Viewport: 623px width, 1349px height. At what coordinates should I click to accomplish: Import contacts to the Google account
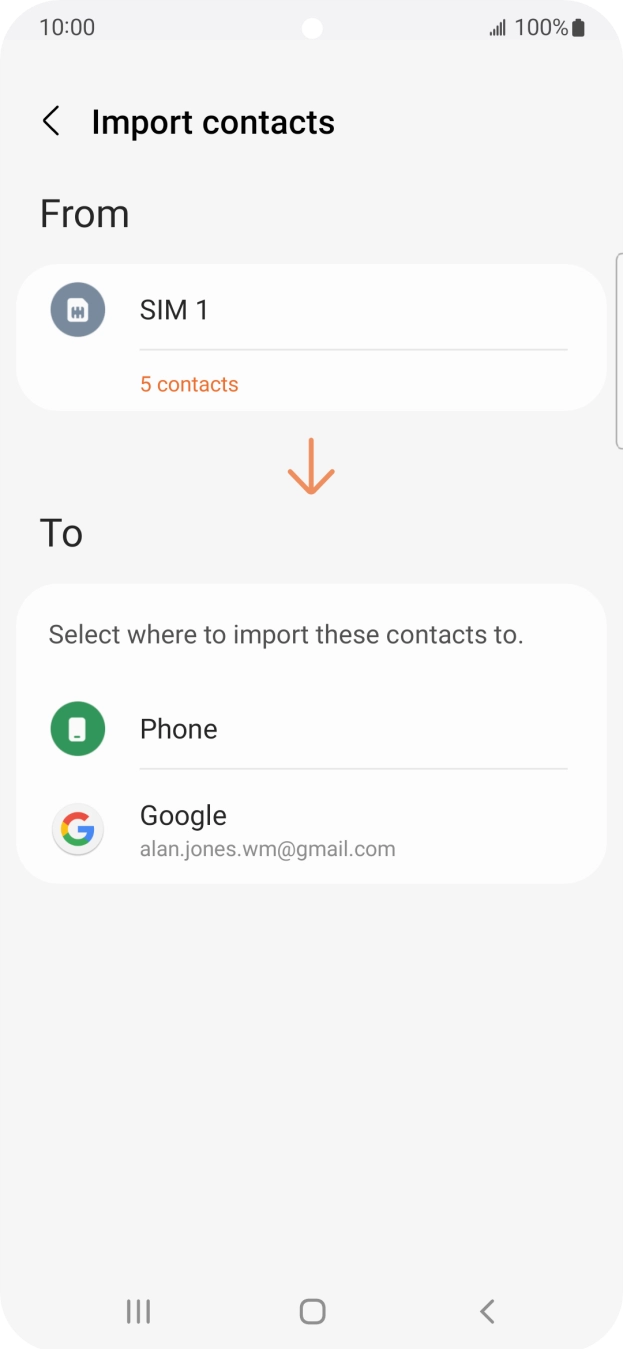pyautogui.click(x=310, y=831)
